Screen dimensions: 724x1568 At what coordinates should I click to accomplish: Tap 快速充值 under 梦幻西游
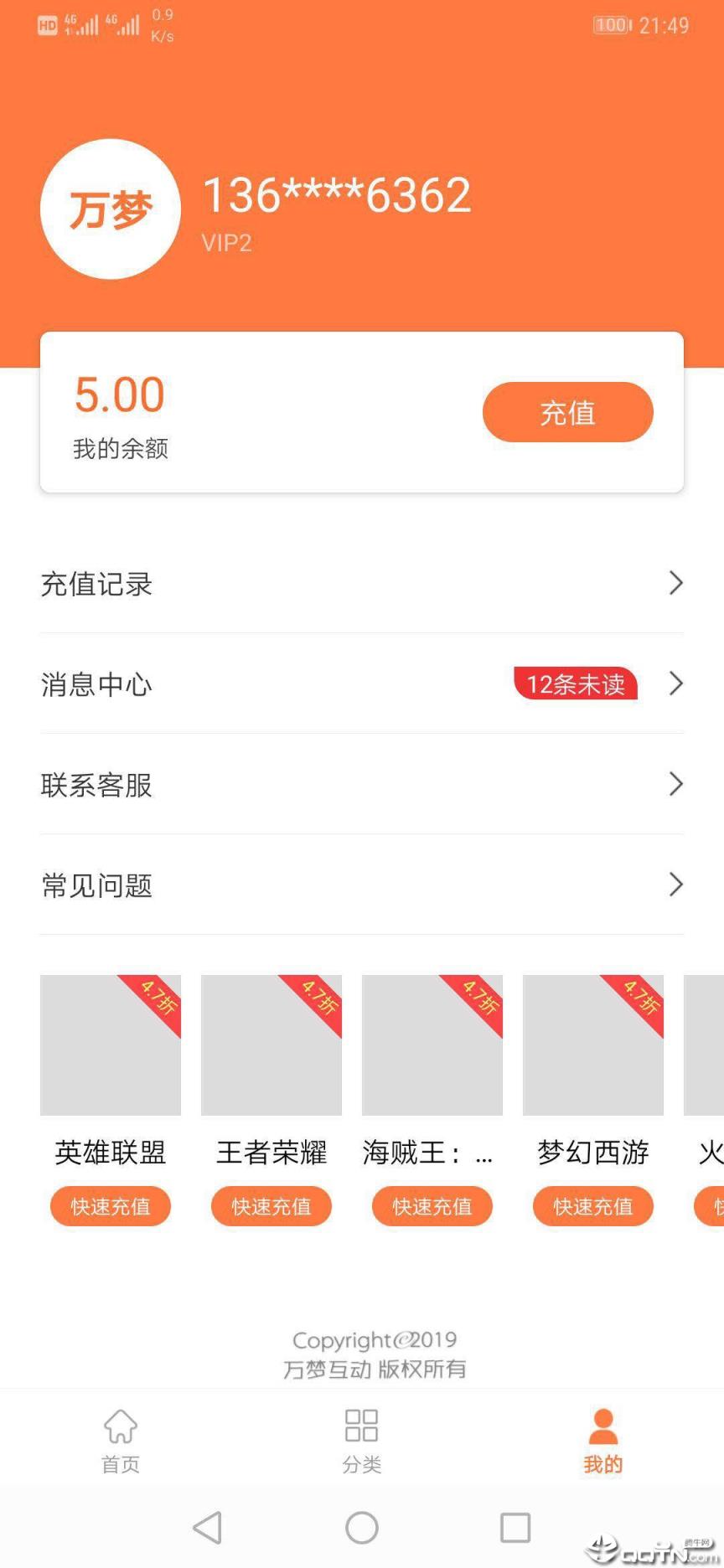[592, 1206]
